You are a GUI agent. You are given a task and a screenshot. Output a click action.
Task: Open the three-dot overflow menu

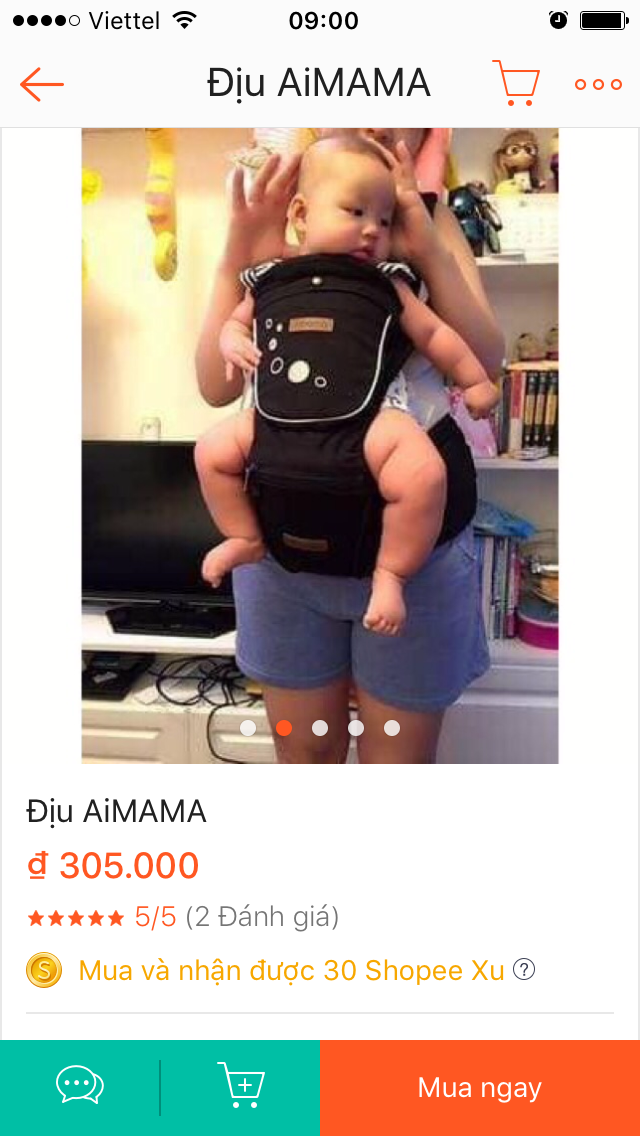(598, 84)
